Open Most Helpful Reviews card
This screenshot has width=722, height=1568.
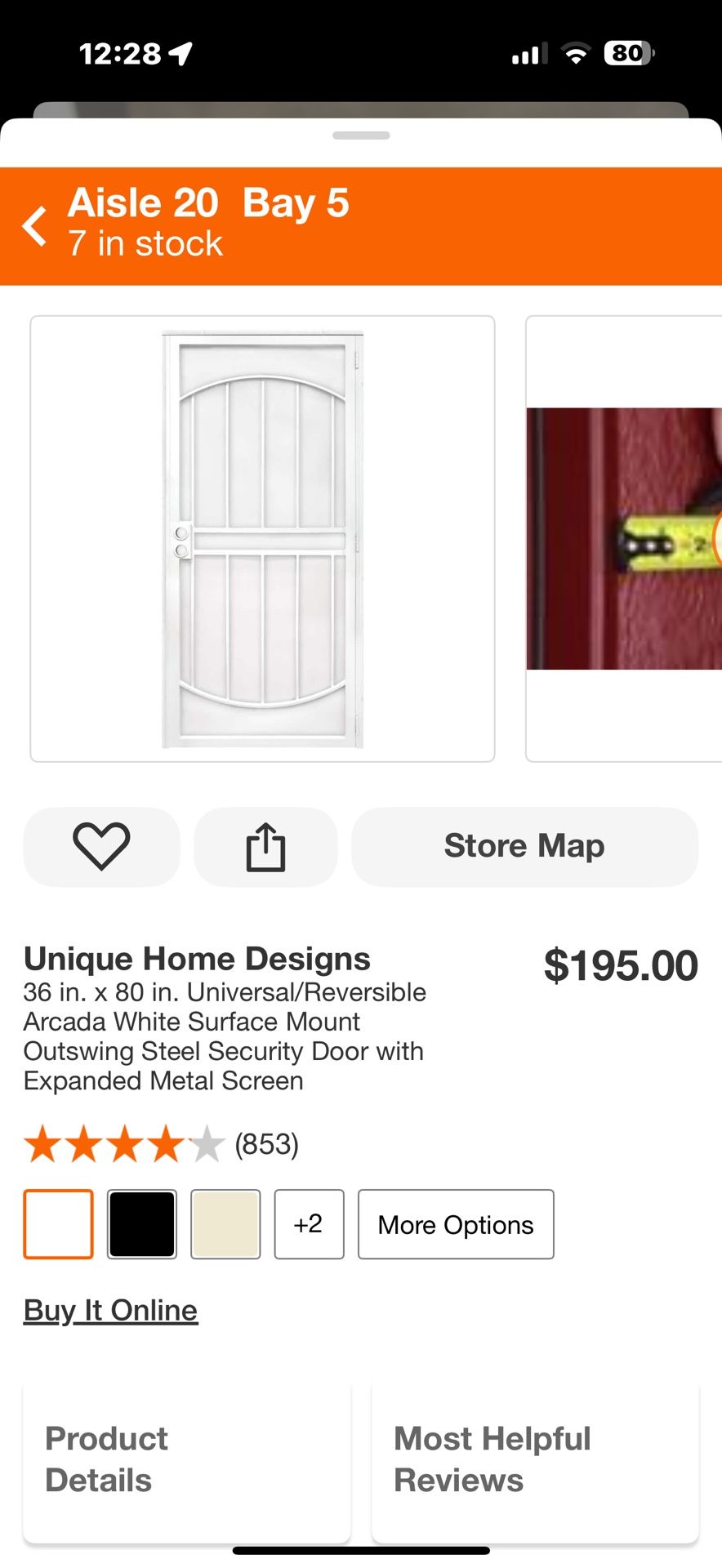[536, 1460]
